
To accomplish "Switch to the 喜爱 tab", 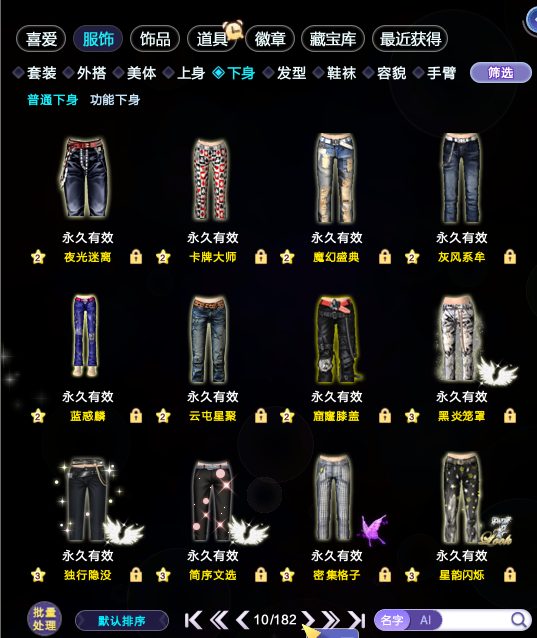I will (41, 39).
